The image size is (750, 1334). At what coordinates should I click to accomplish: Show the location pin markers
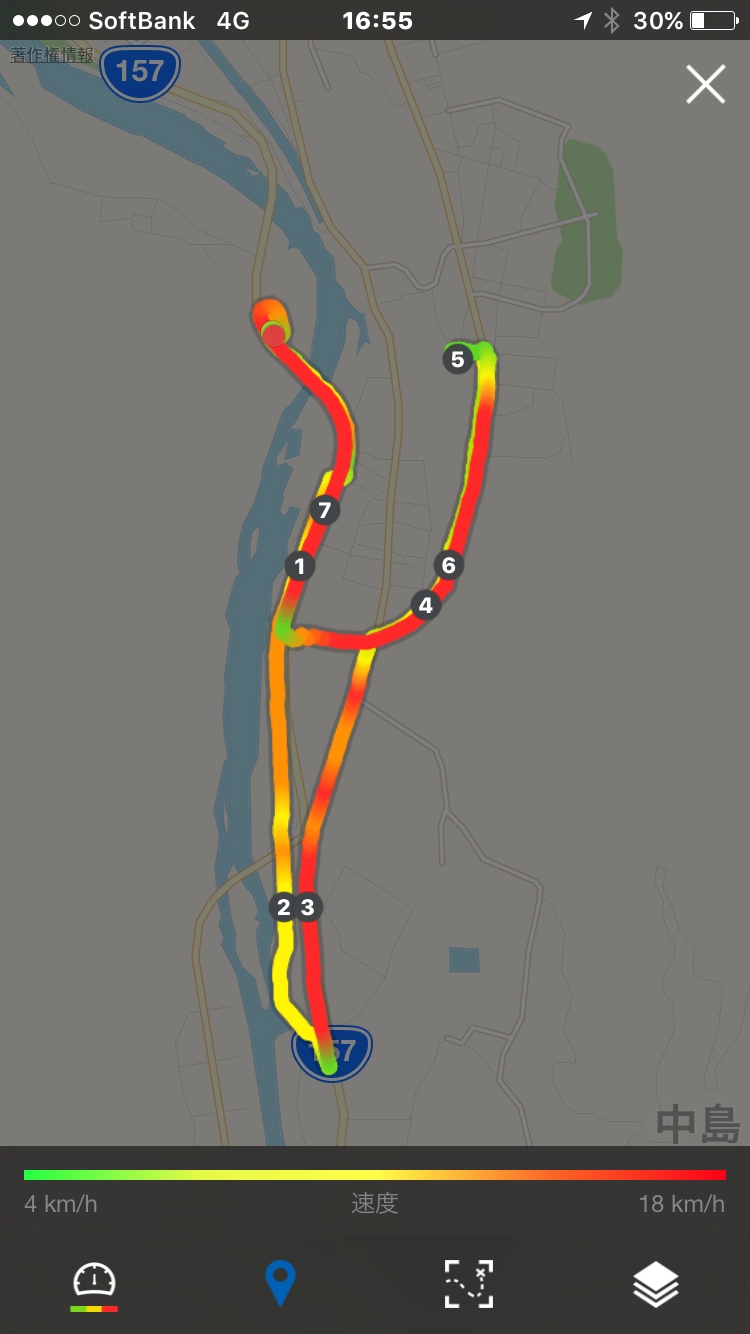pyautogui.click(x=281, y=1284)
